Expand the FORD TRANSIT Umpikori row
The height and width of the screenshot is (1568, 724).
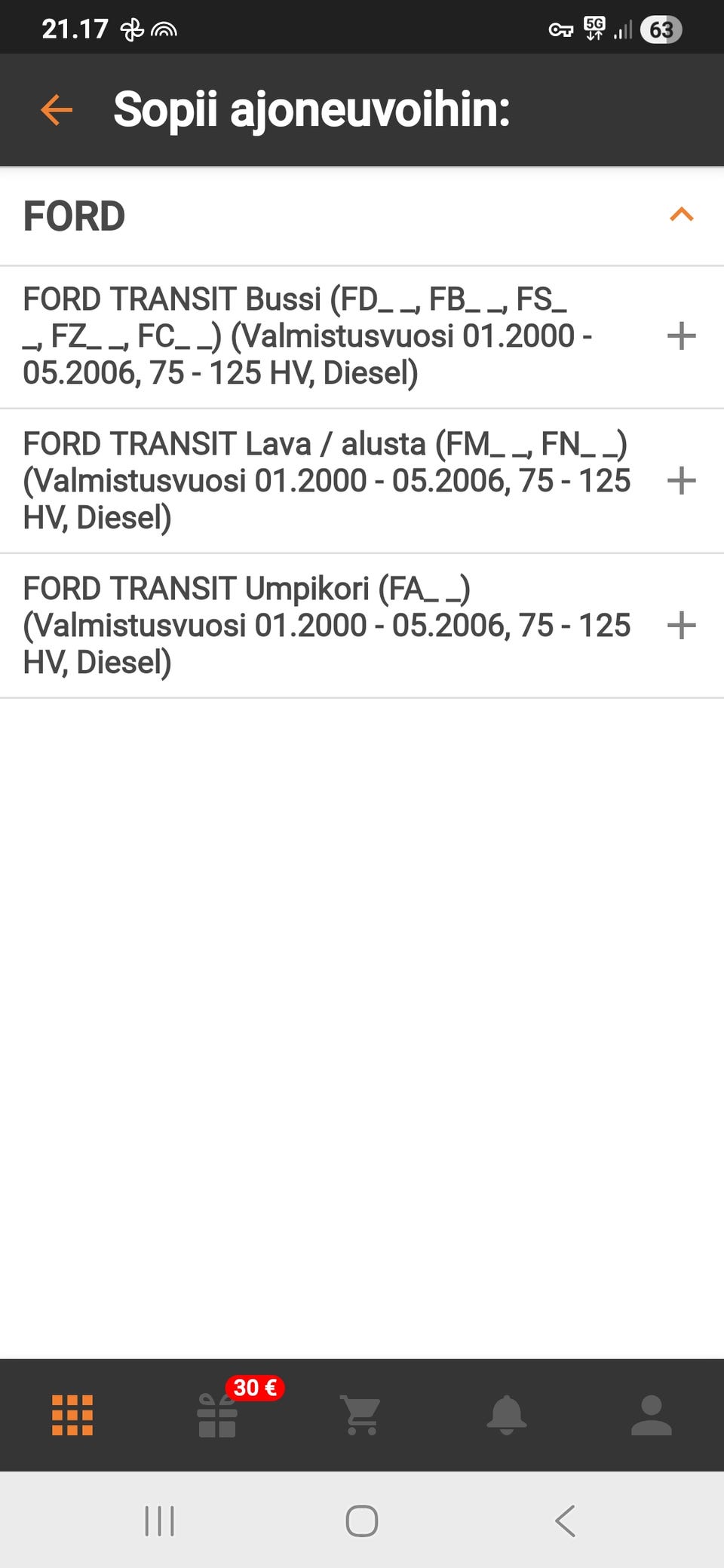pyautogui.click(x=681, y=625)
